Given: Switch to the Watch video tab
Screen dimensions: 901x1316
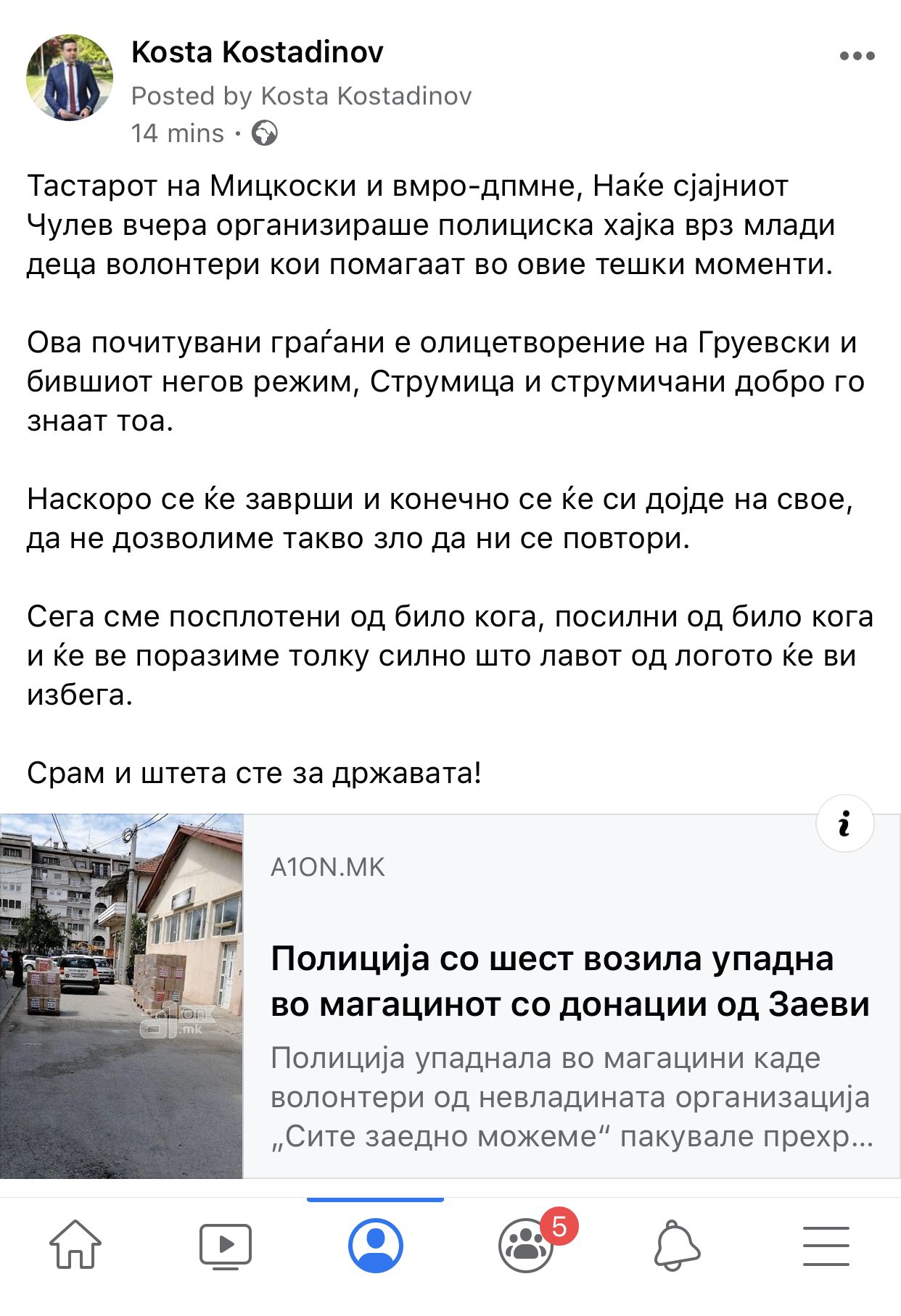Looking at the screenshot, I should pos(226,1246).
